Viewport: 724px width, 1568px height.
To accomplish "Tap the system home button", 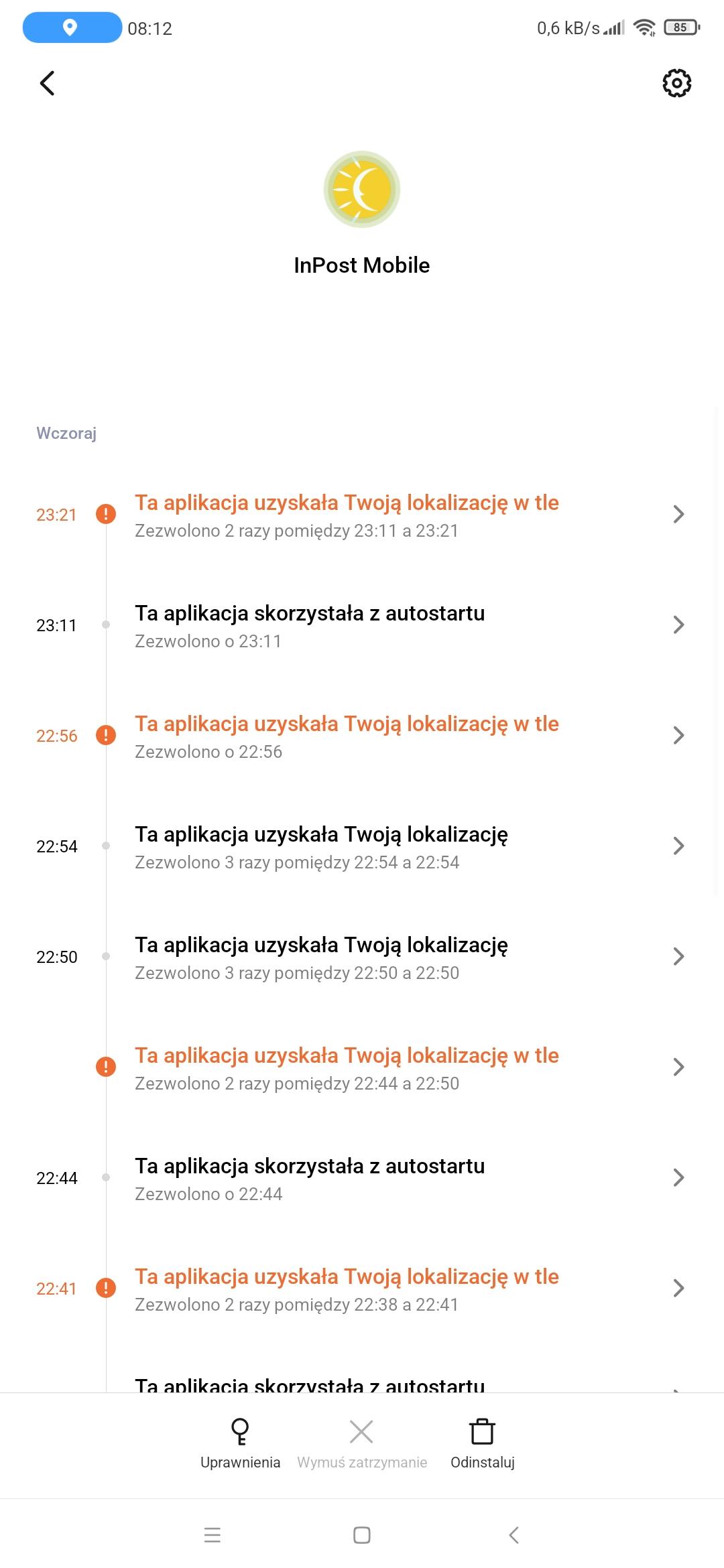I will click(x=362, y=1534).
